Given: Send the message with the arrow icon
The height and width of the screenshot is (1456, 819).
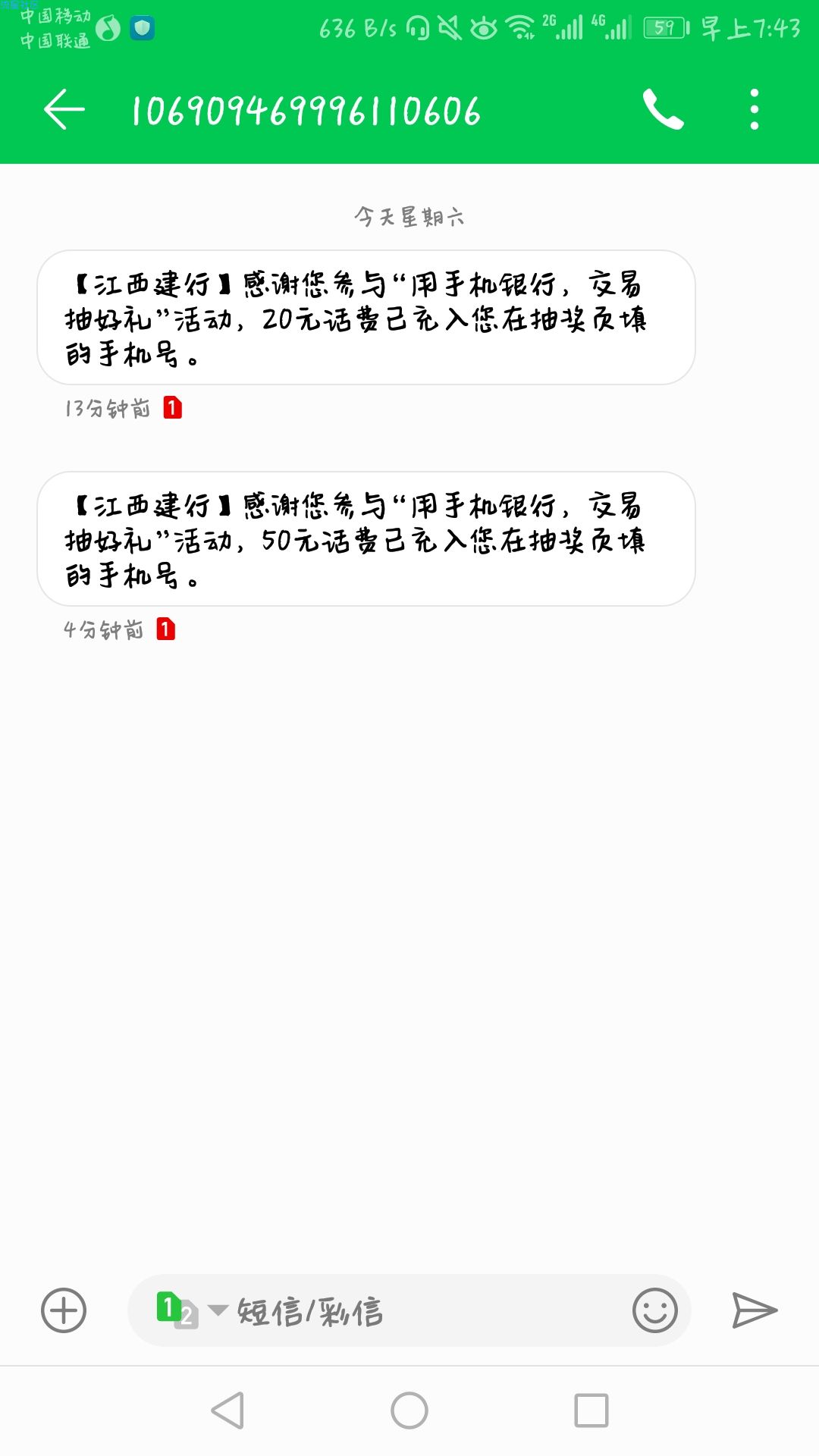Looking at the screenshot, I should (x=755, y=1310).
